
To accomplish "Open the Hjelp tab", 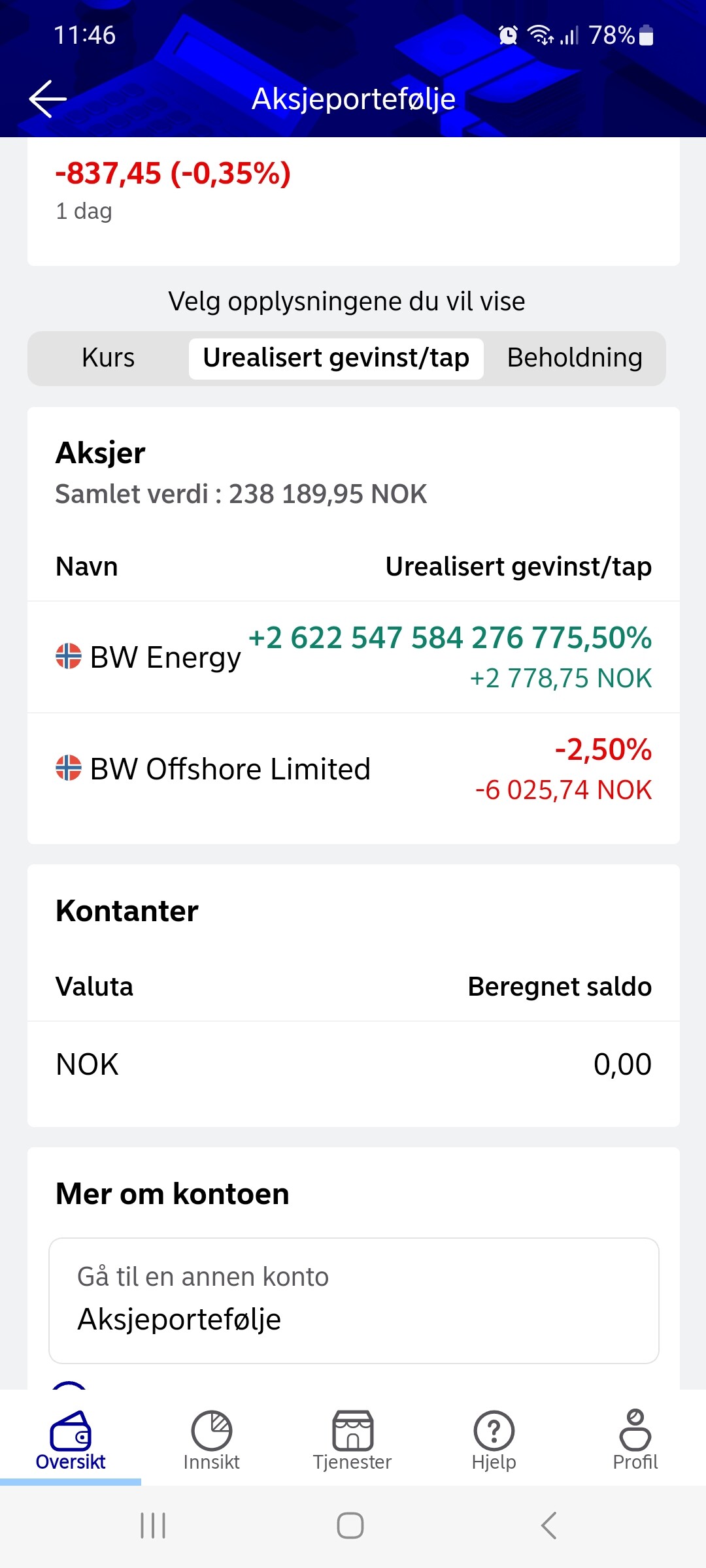I will (x=494, y=1441).
